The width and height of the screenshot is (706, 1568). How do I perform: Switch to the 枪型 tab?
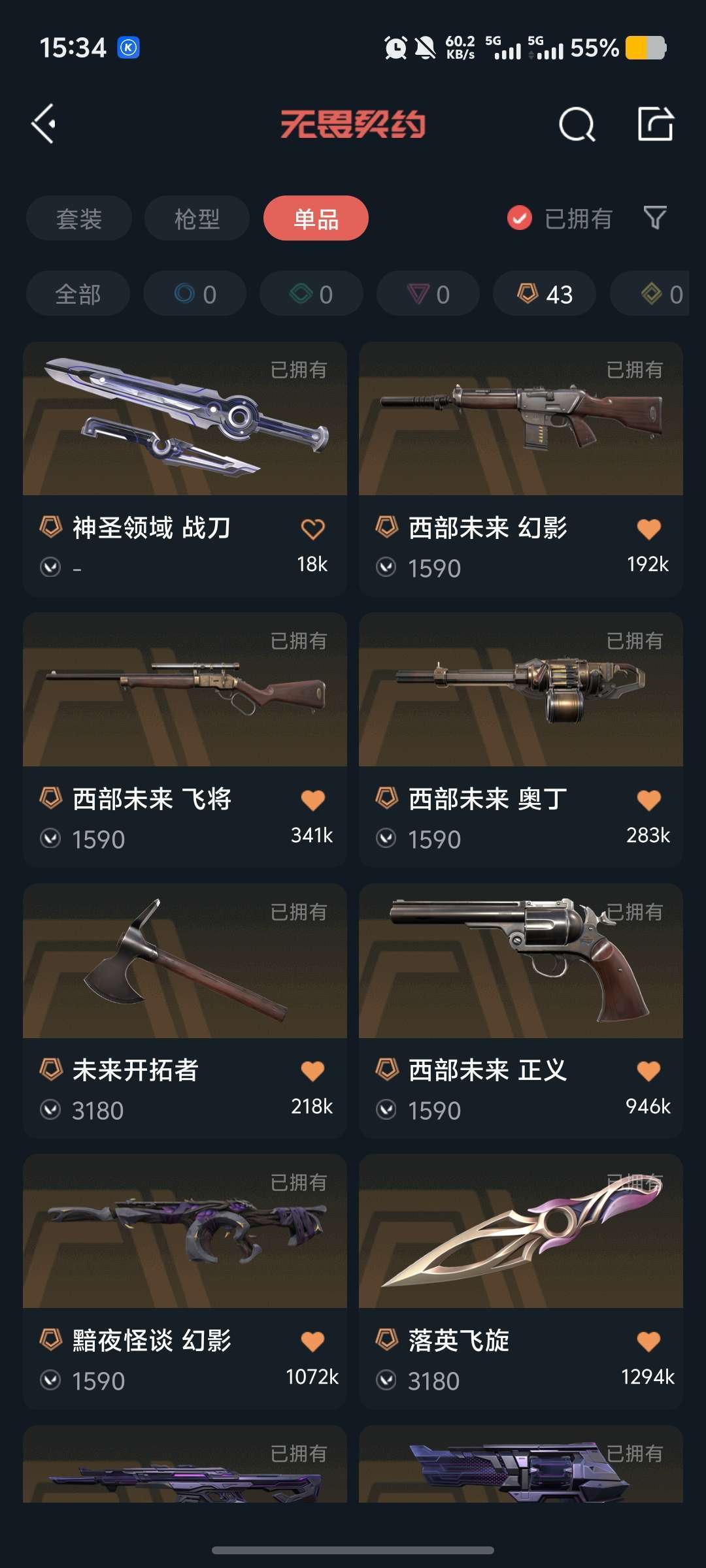point(197,219)
